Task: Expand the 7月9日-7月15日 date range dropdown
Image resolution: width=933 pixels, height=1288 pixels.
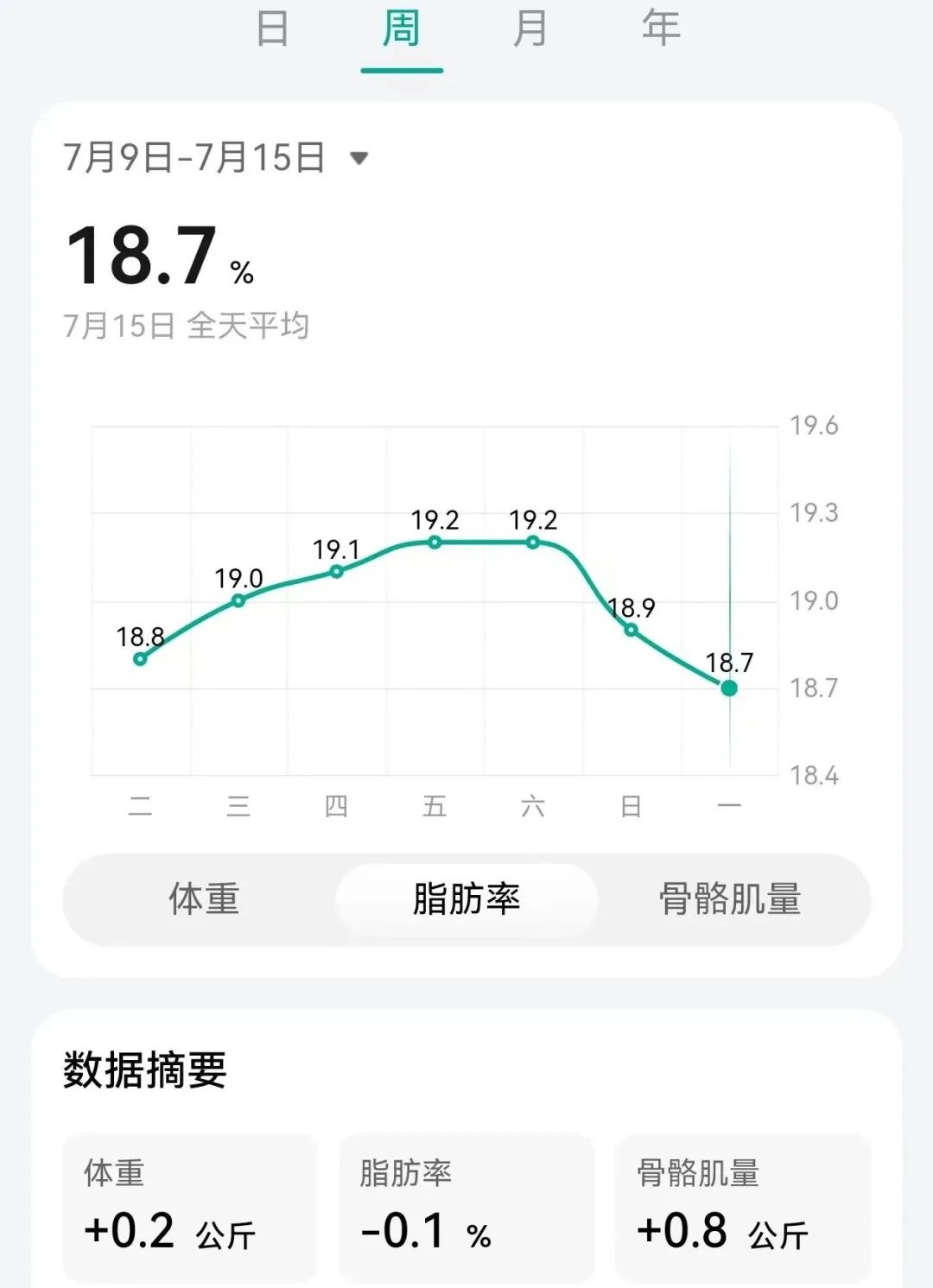Action: click(359, 158)
